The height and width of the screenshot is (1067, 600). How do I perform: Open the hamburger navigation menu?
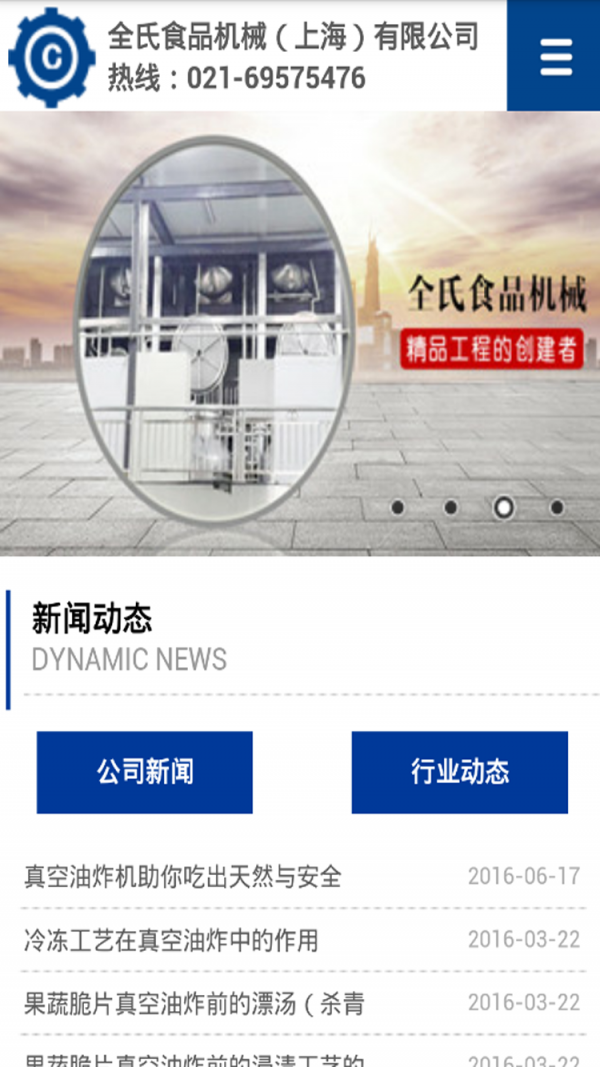[554, 56]
